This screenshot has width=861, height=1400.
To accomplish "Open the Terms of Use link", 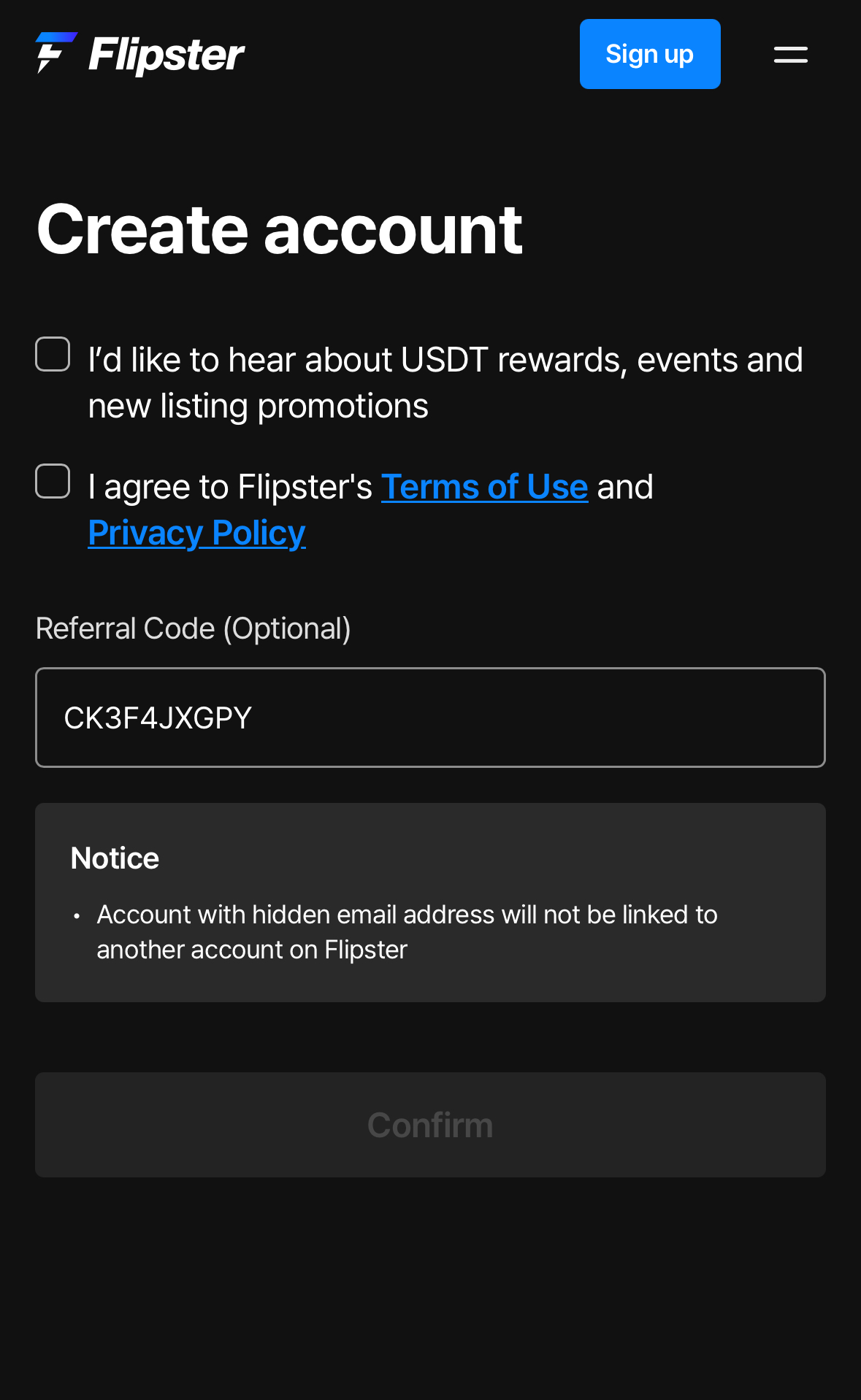I will pyautogui.click(x=484, y=487).
